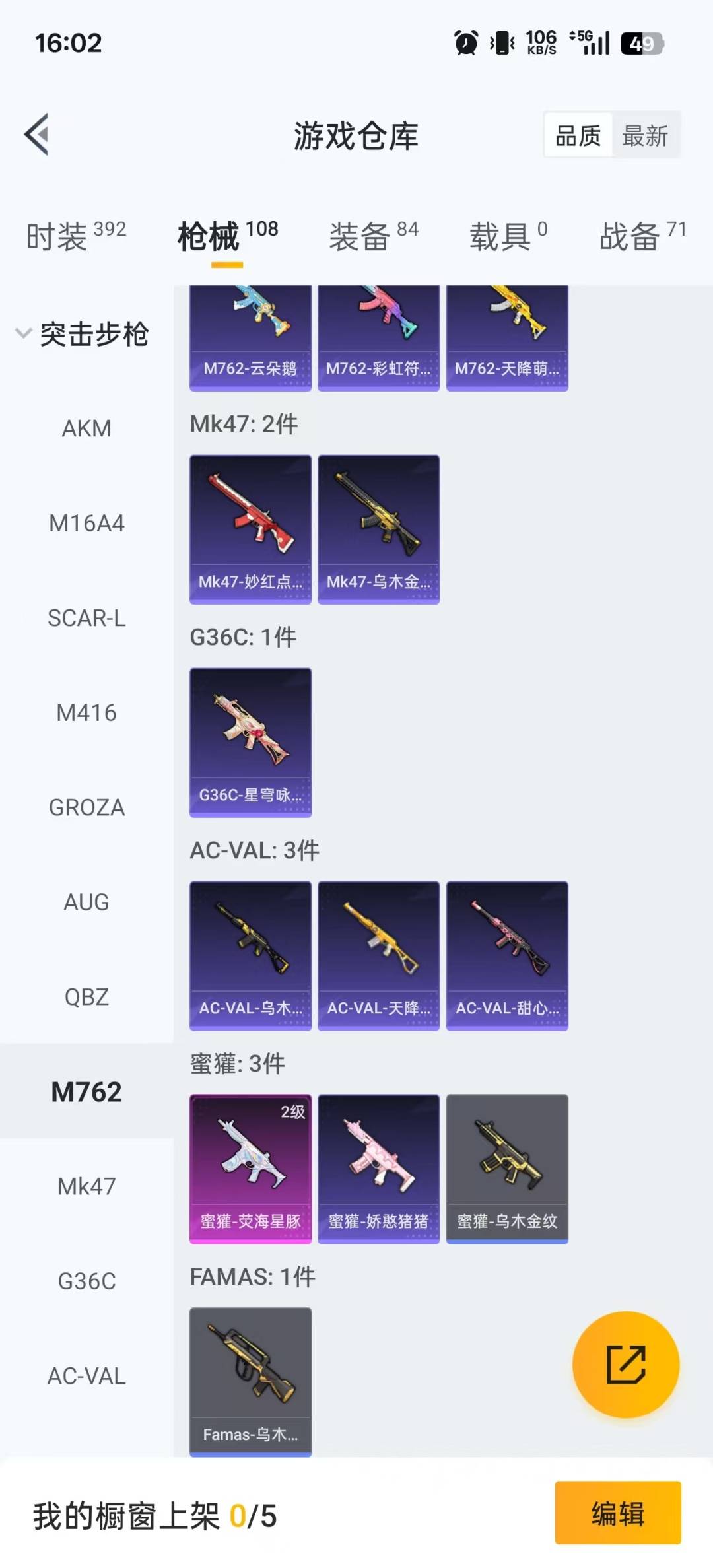View the AC-VAL-天降 skin
713x1568 pixels.
[378, 955]
